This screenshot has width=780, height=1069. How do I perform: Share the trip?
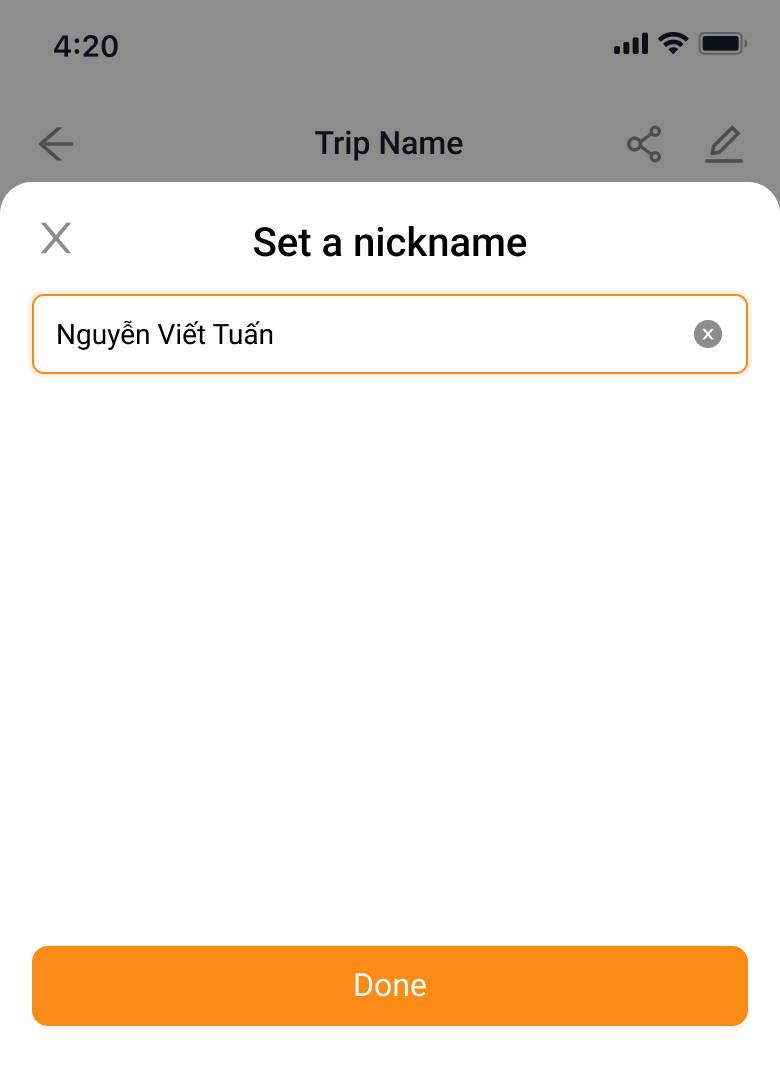tap(644, 144)
